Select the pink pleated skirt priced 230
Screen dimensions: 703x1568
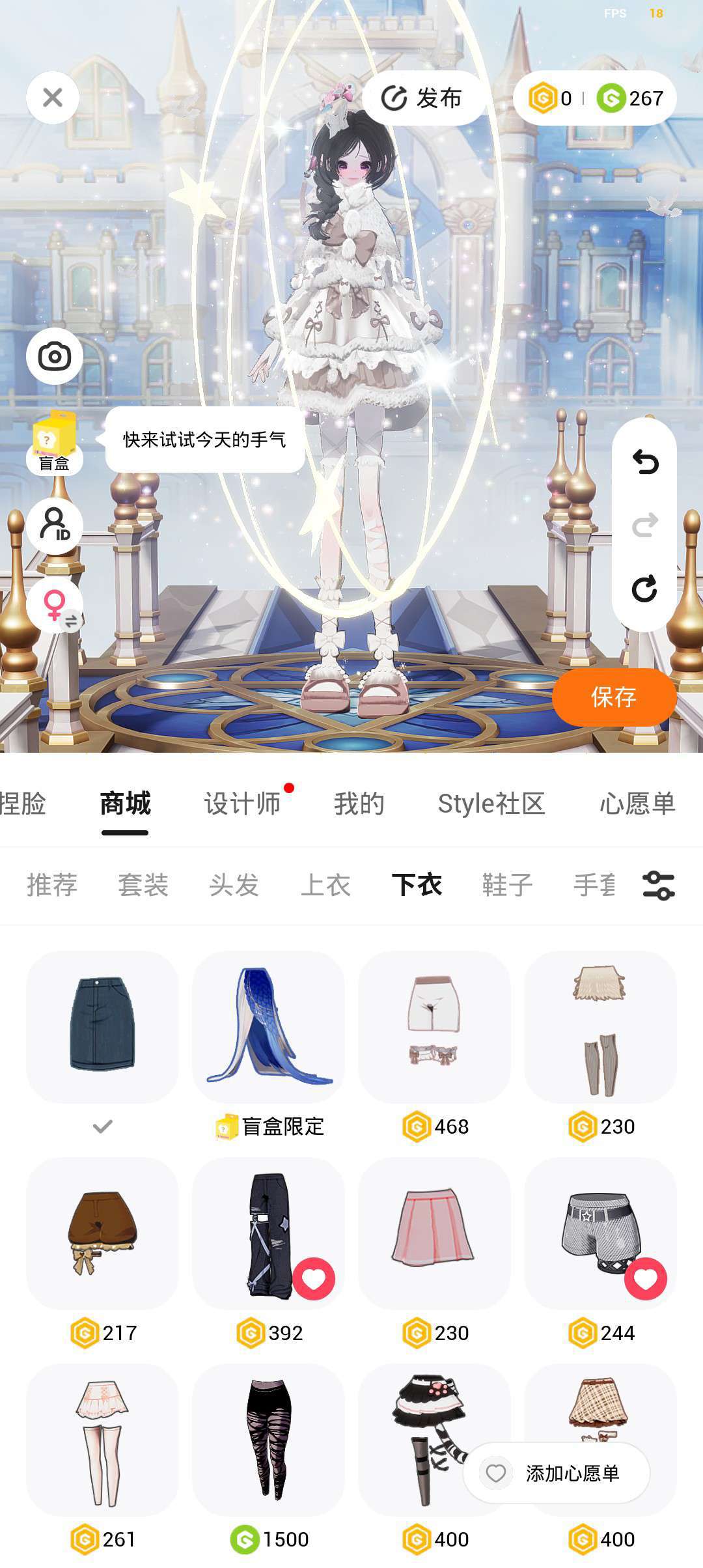[x=434, y=1233]
